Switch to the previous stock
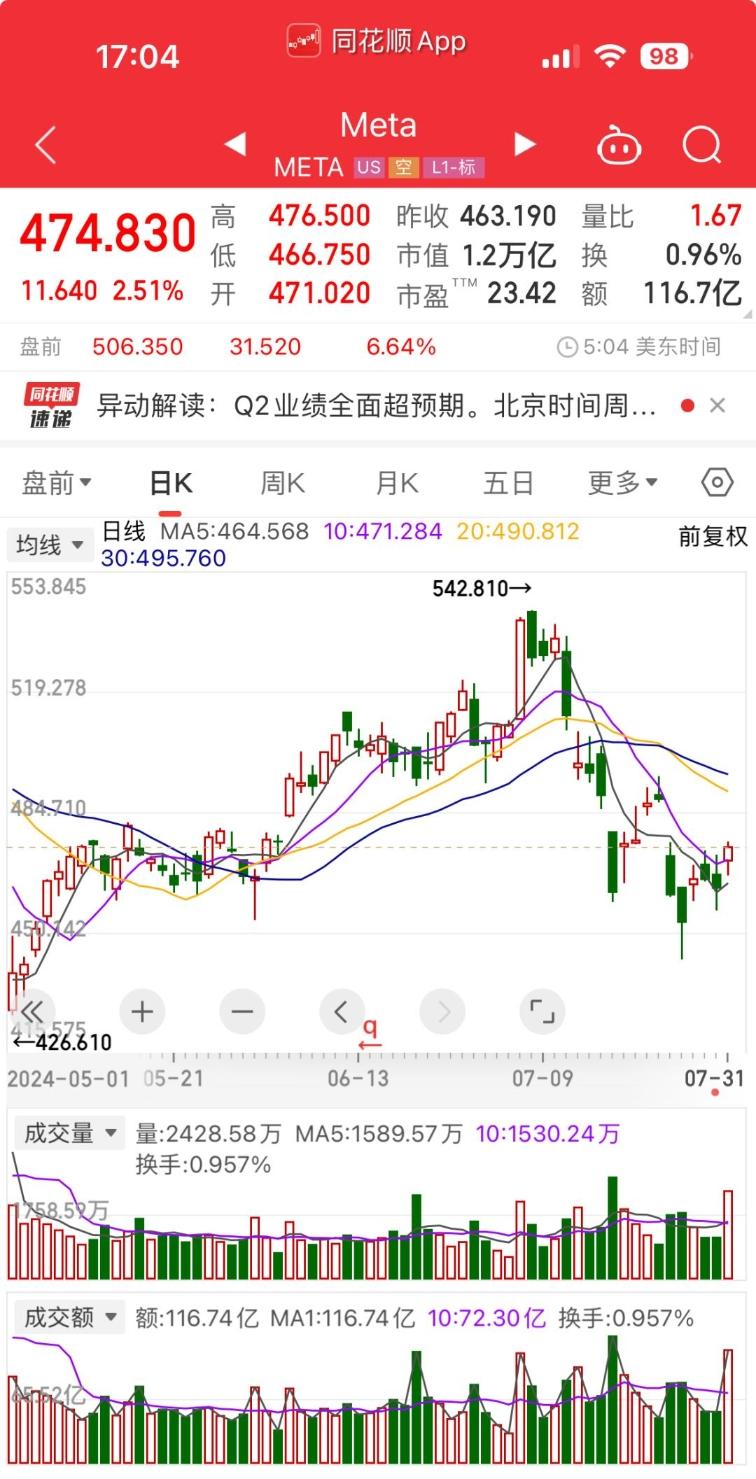Screen dimensions: 756x1479 click(x=235, y=145)
